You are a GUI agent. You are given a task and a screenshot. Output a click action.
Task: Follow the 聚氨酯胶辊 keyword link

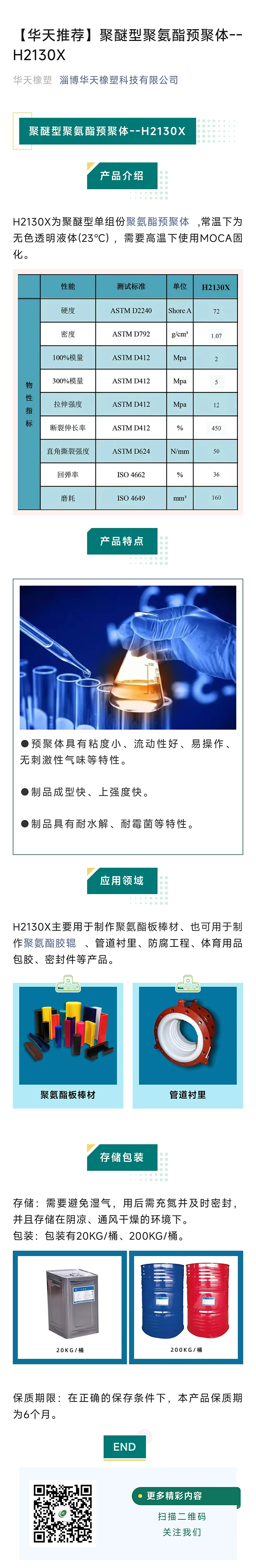pos(50,943)
